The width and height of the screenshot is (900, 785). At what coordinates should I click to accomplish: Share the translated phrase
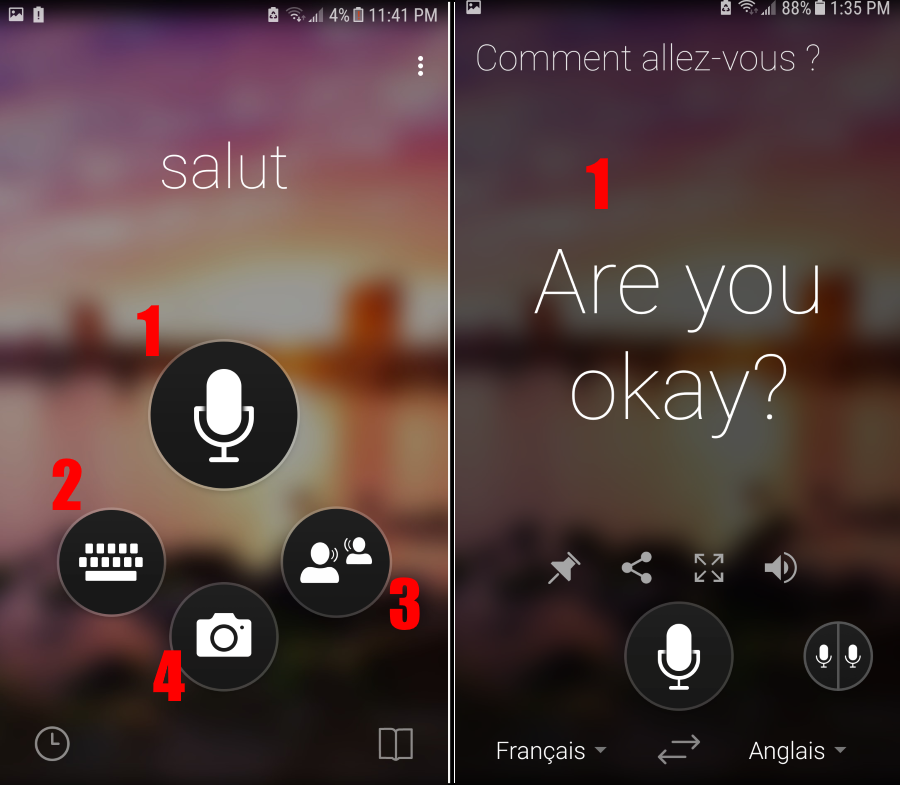[637, 568]
